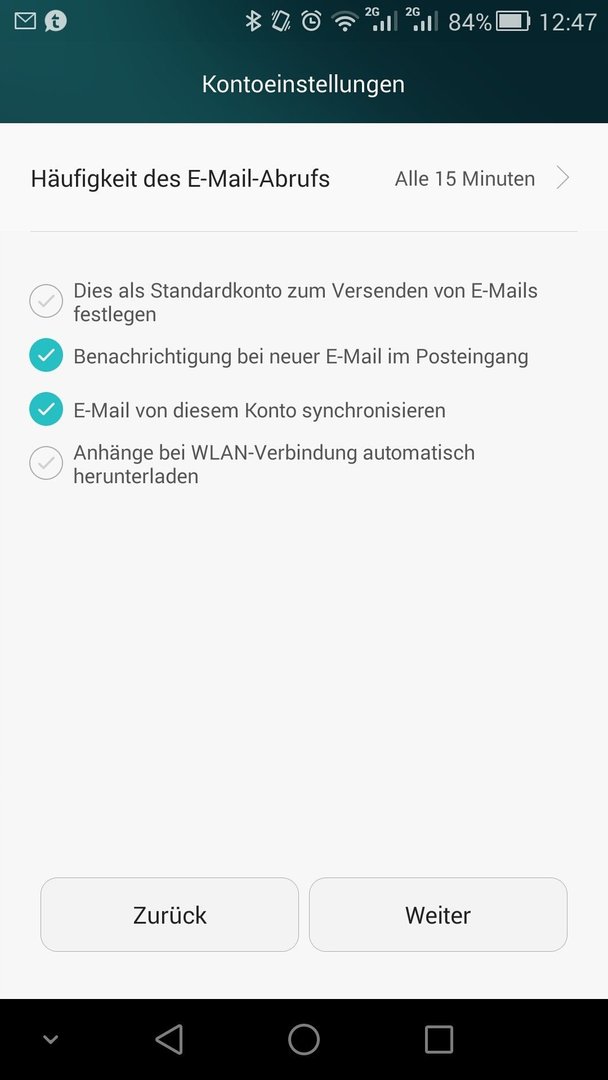Image resolution: width=608 pixels, height=1080 pixels.
Task: Hide the navigation bar with down chevron
Action: click(50, 1039)
